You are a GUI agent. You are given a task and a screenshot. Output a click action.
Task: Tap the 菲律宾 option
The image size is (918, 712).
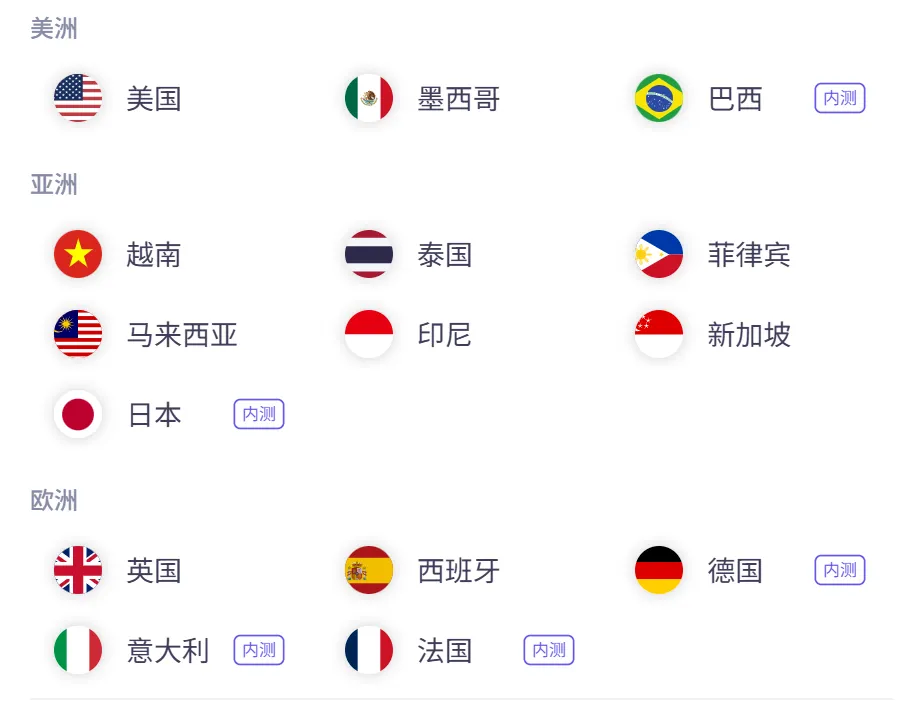tap(748, 254)
